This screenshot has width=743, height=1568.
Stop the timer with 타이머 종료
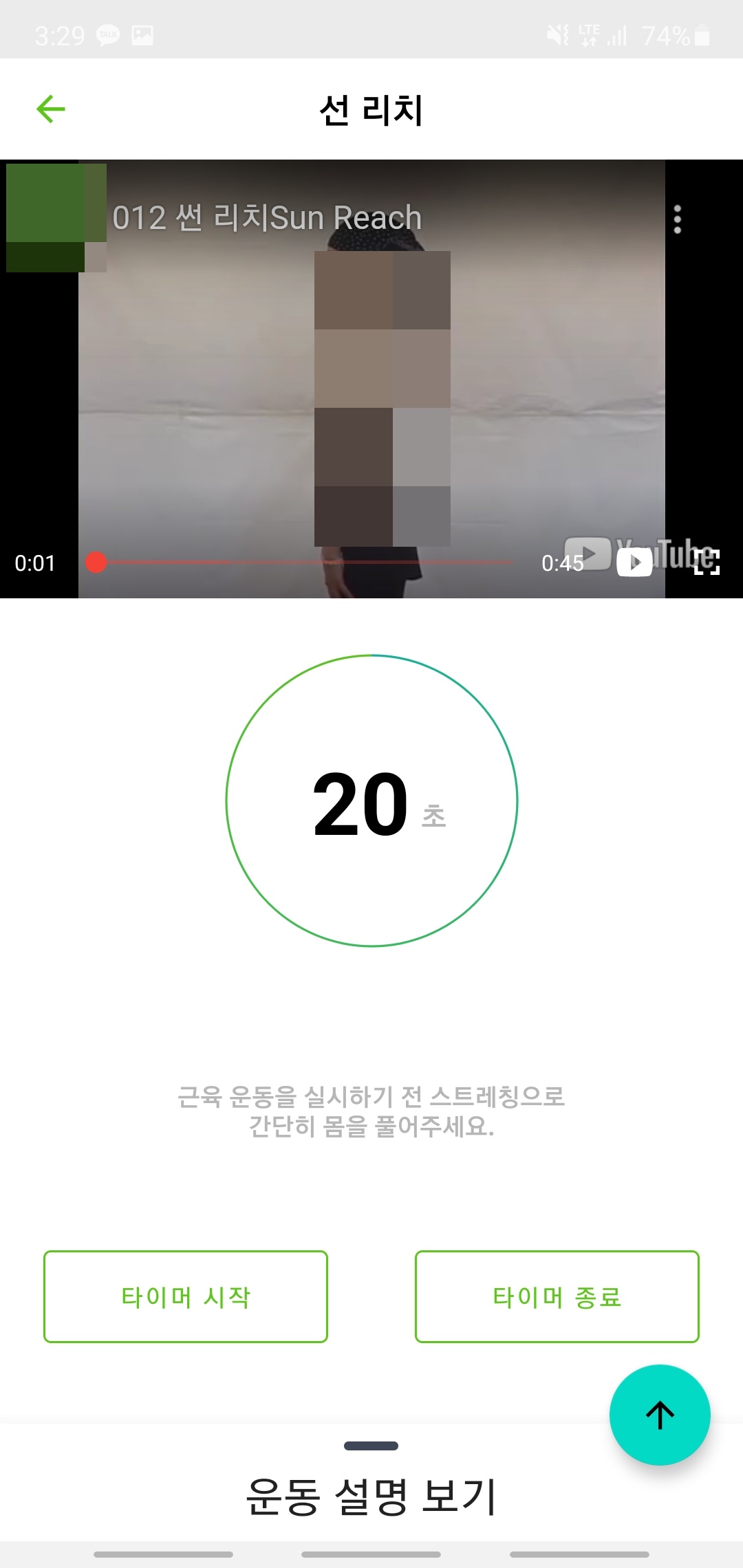557,1296
